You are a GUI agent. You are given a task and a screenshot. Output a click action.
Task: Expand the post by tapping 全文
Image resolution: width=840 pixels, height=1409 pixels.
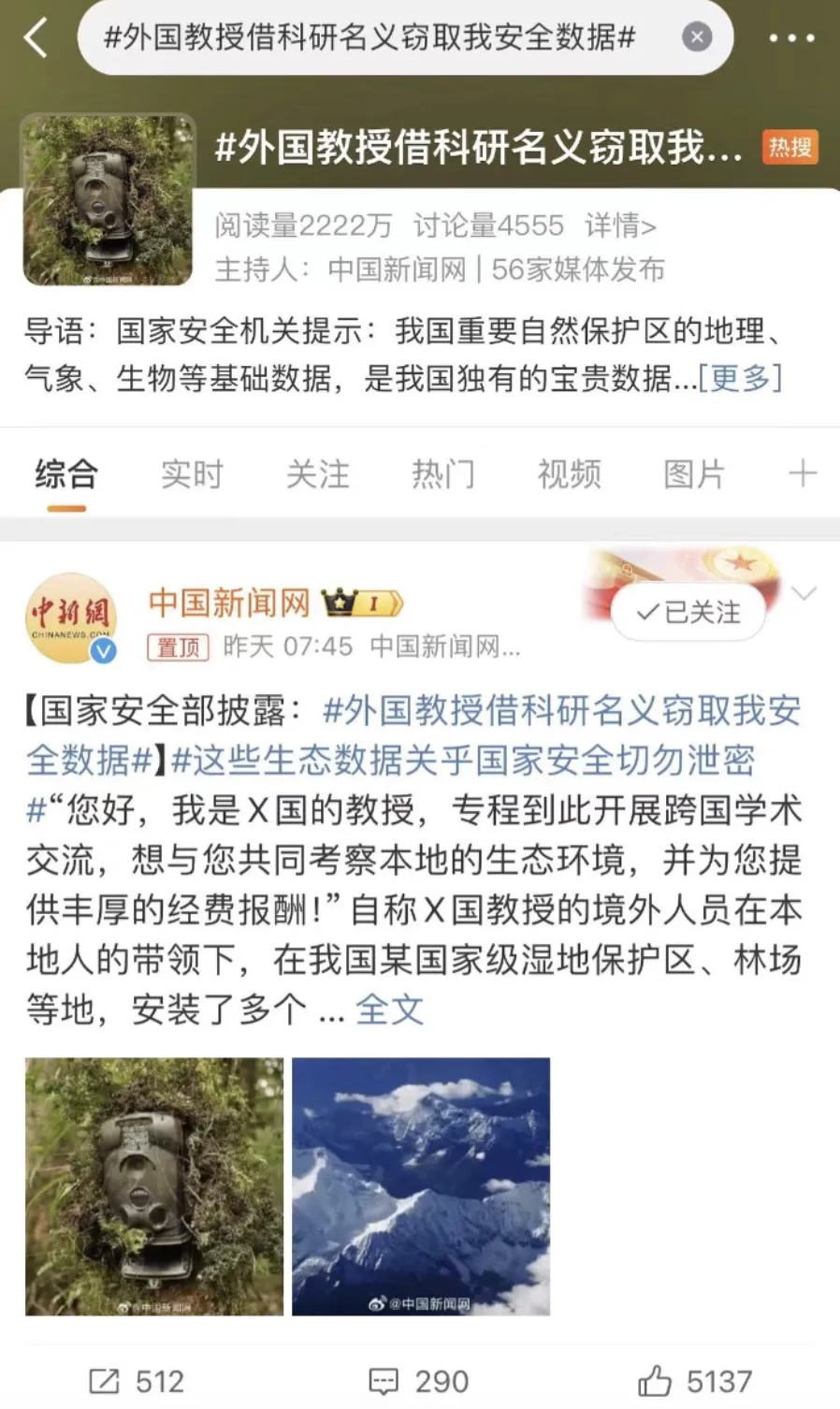(389, 1010)
